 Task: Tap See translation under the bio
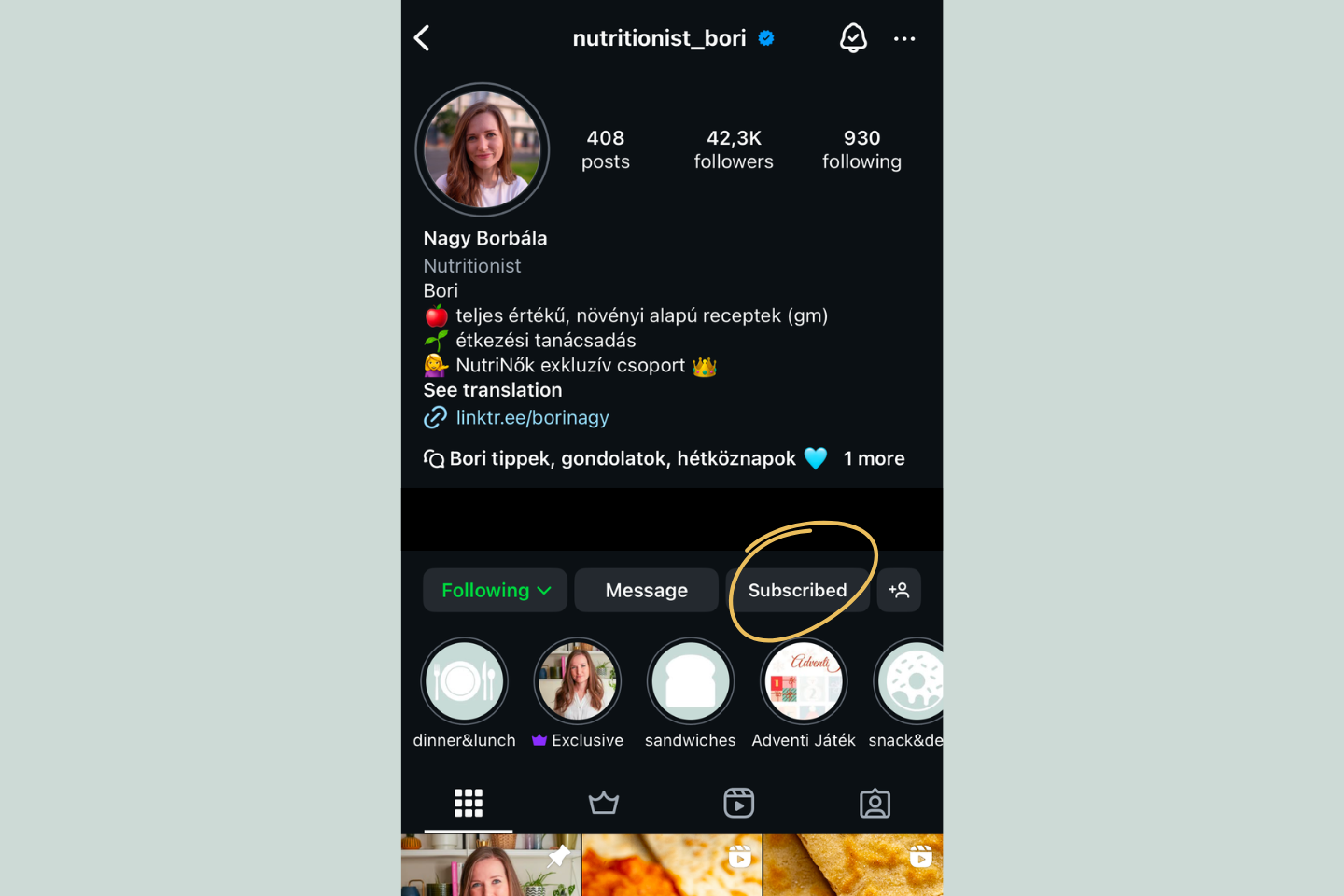[x=493, y=390]
